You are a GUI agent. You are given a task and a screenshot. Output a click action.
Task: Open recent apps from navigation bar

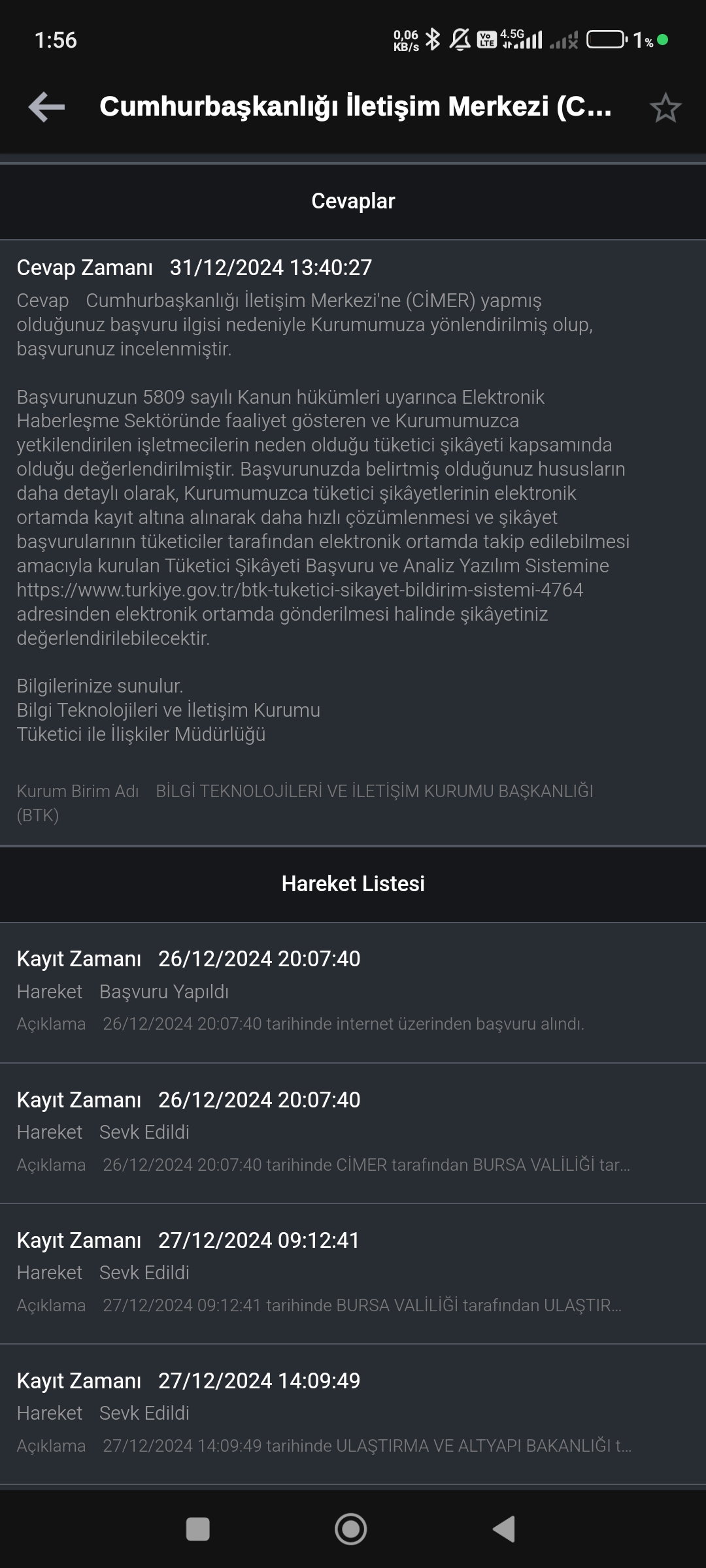point(198,1529)
